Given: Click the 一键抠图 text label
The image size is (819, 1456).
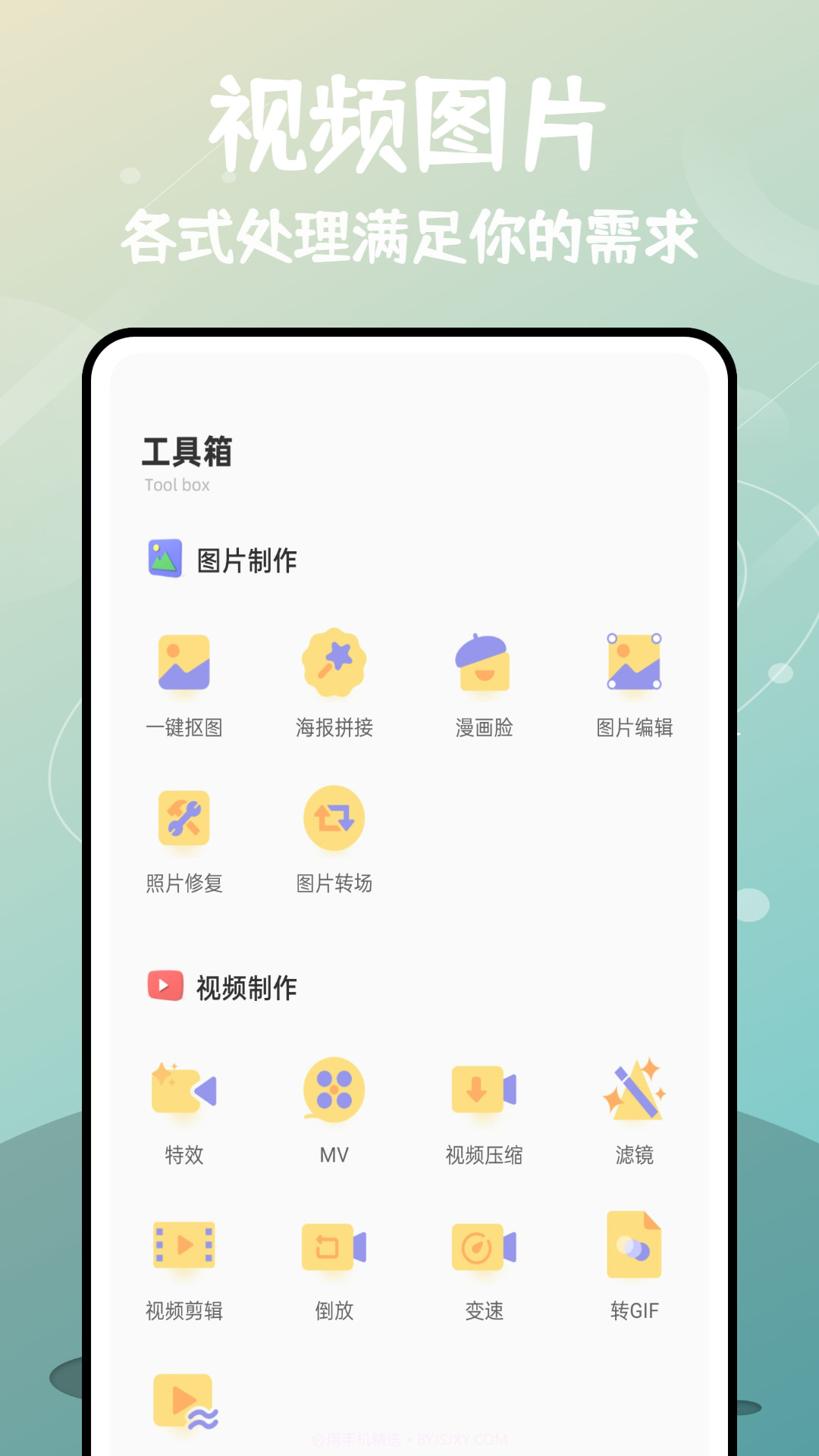Looking at the screenshot, I should pos(184,730).
